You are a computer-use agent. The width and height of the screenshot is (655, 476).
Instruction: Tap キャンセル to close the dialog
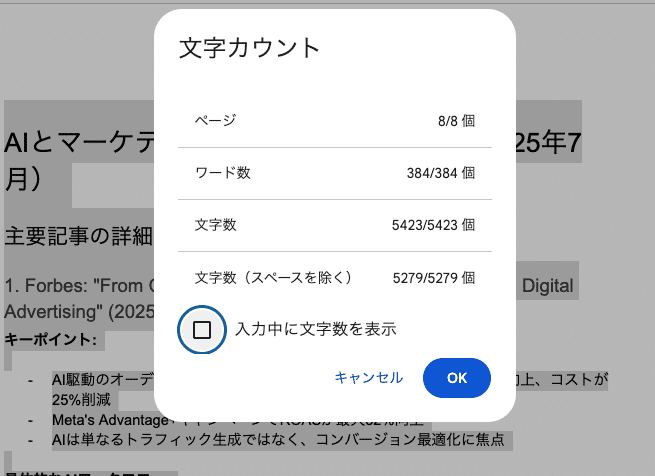pyautogui.click(x=368, y=377)
